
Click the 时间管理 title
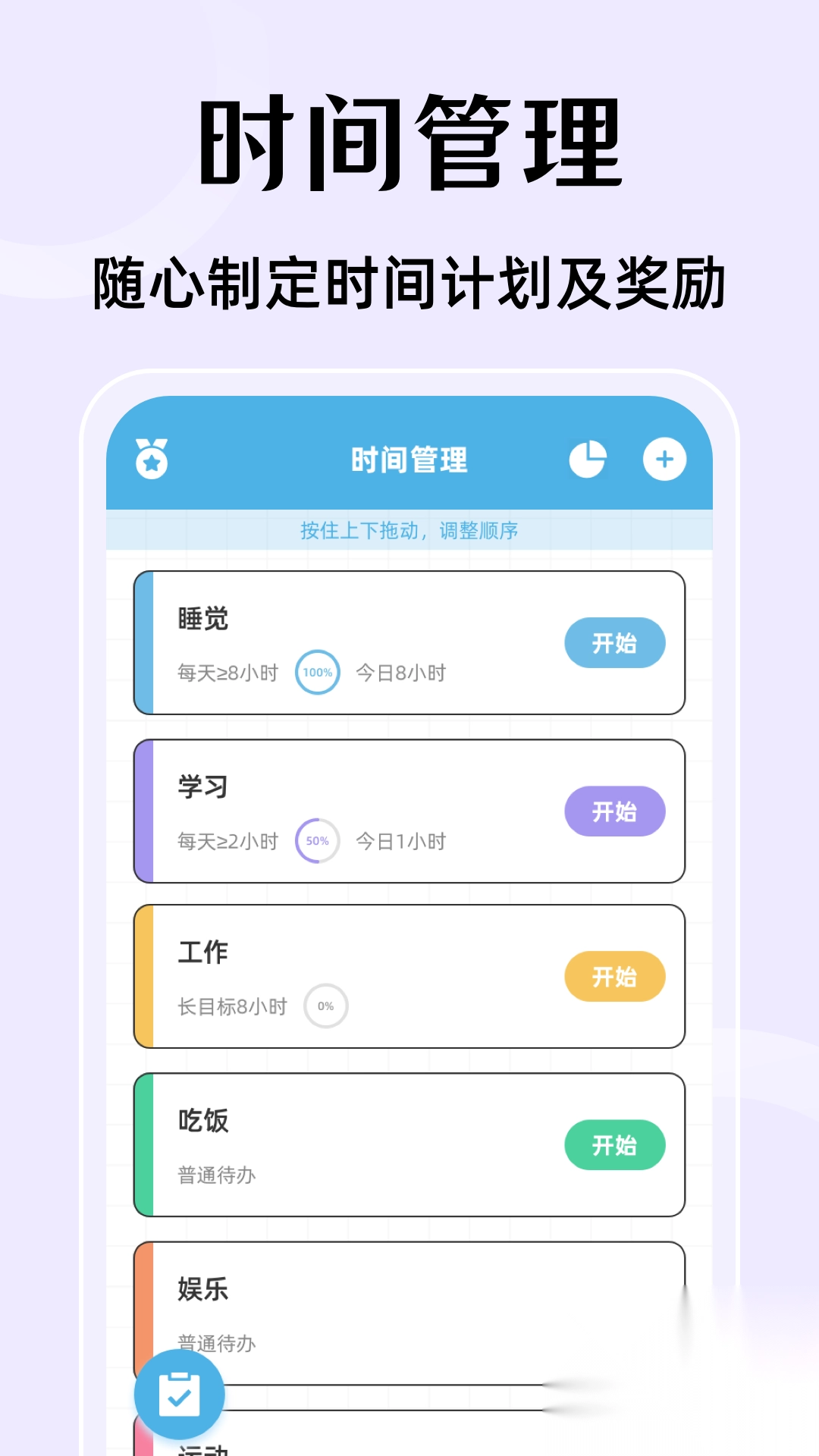point(409,458)
